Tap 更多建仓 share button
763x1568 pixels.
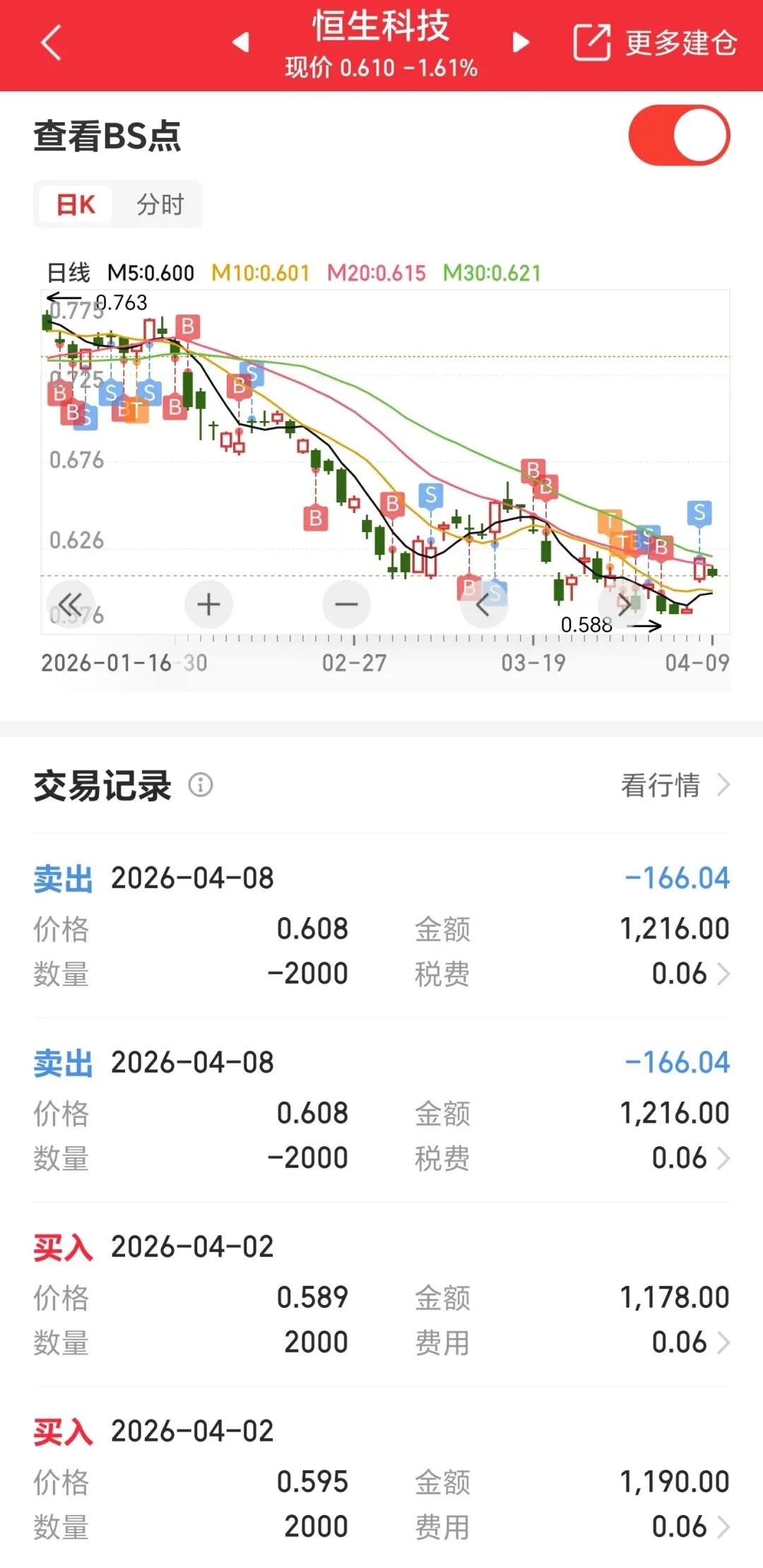click(655, 42)
